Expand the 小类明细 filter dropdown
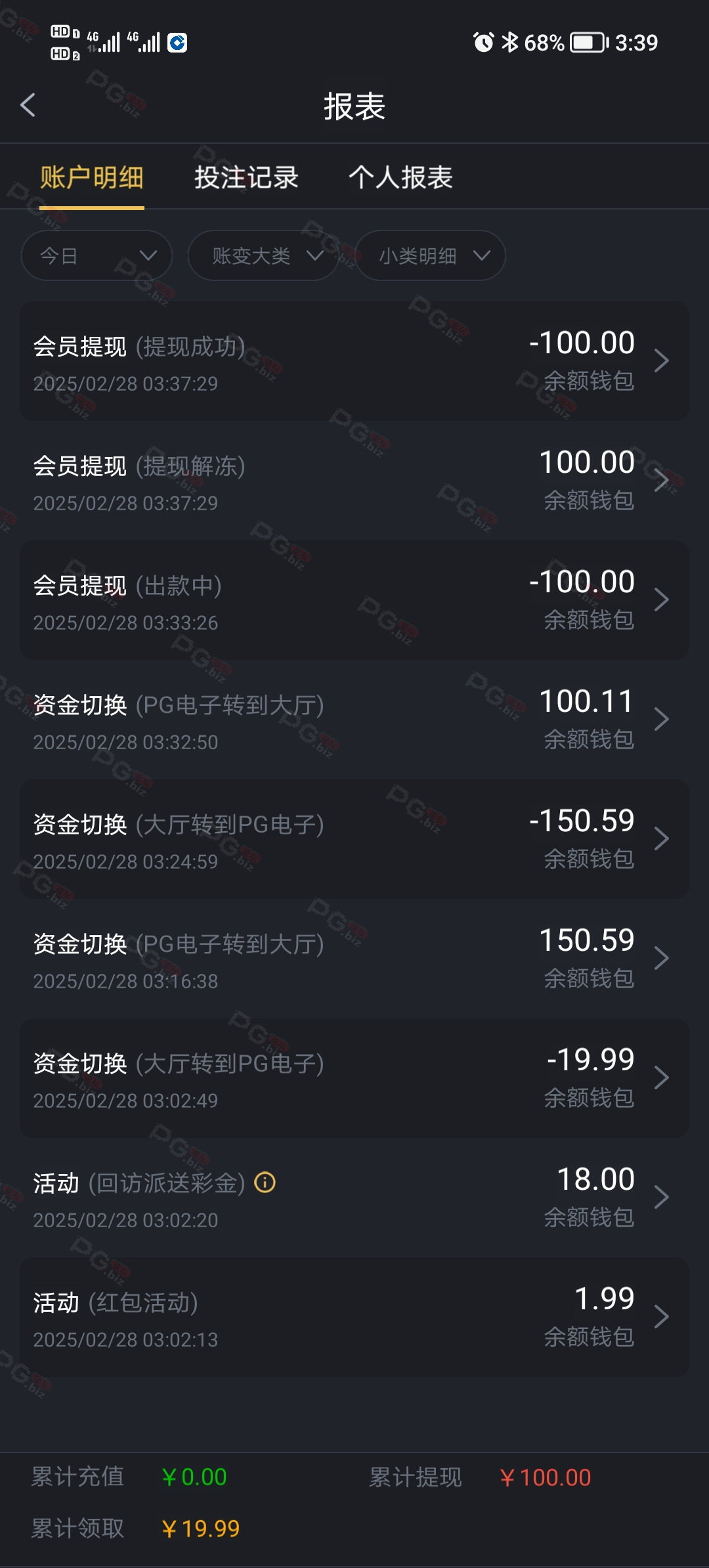 [x=430, y=255]
